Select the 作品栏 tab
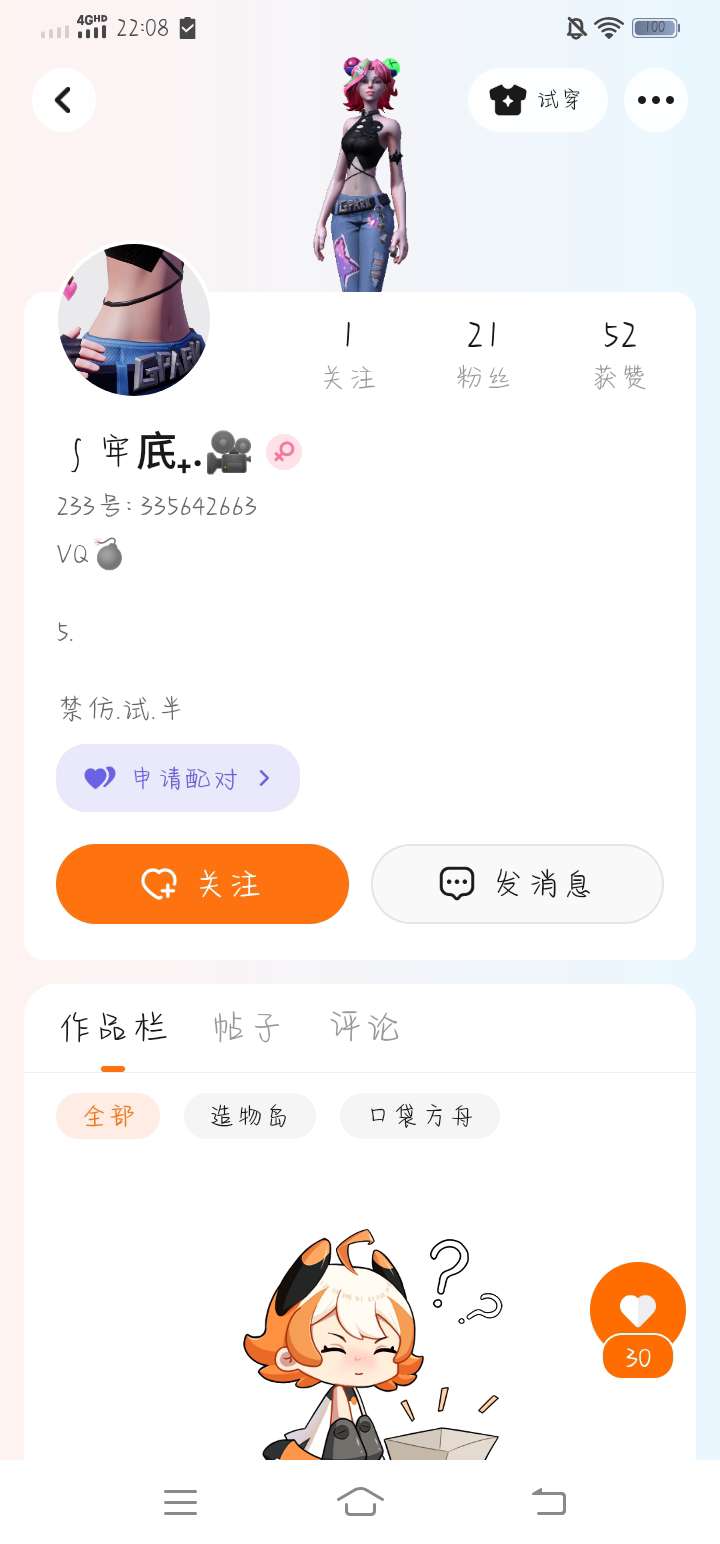Image resolution: width=720 pixels, height=1544 pixels. (x=113, y=1028)
